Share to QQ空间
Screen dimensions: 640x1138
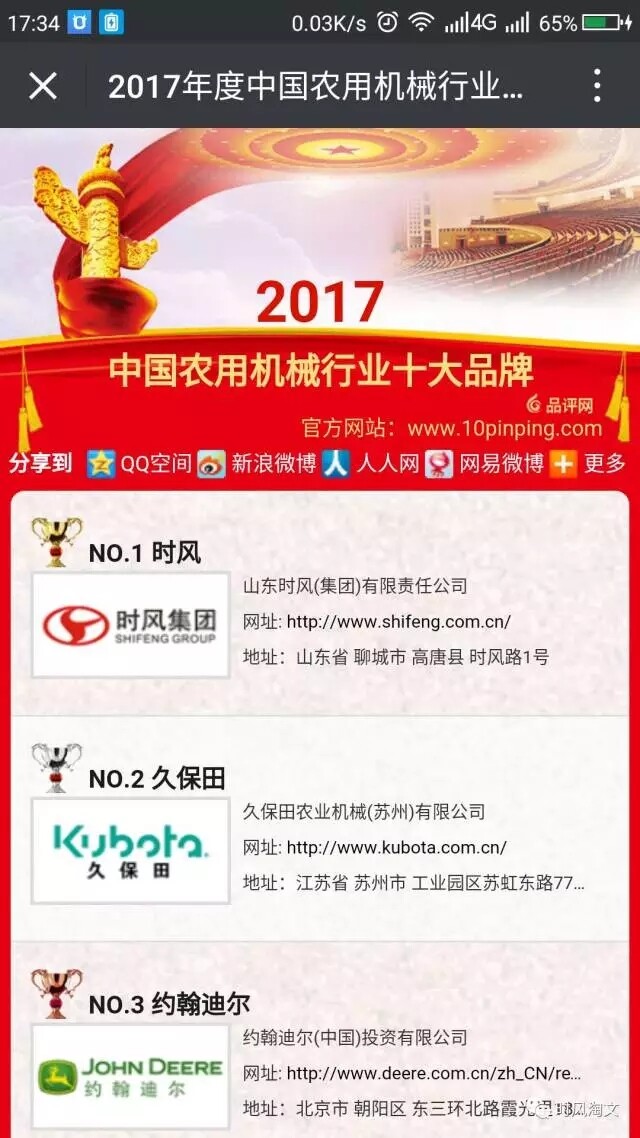point(139,463)
